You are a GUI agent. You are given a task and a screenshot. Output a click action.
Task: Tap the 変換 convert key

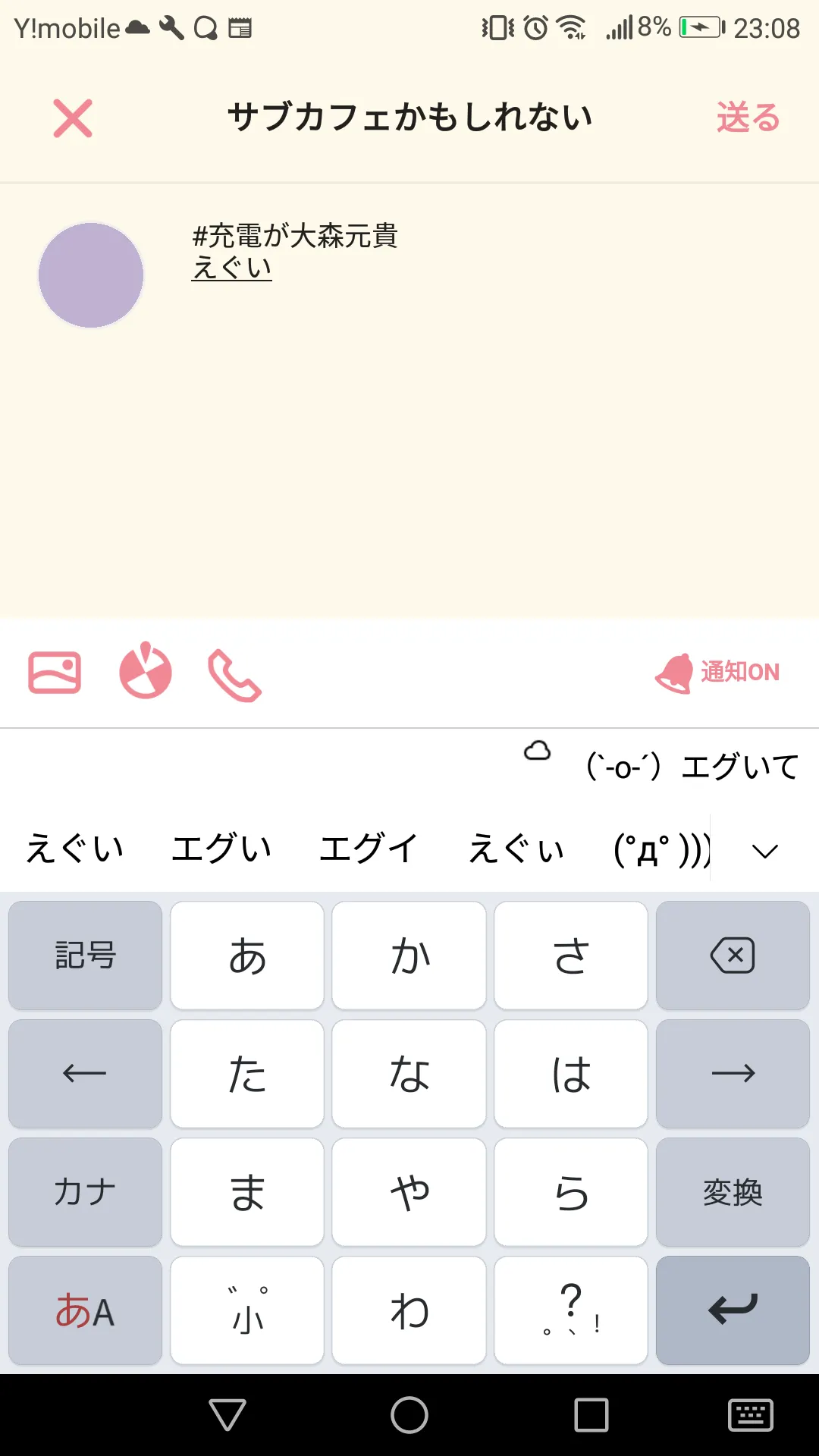[733, 1192]
